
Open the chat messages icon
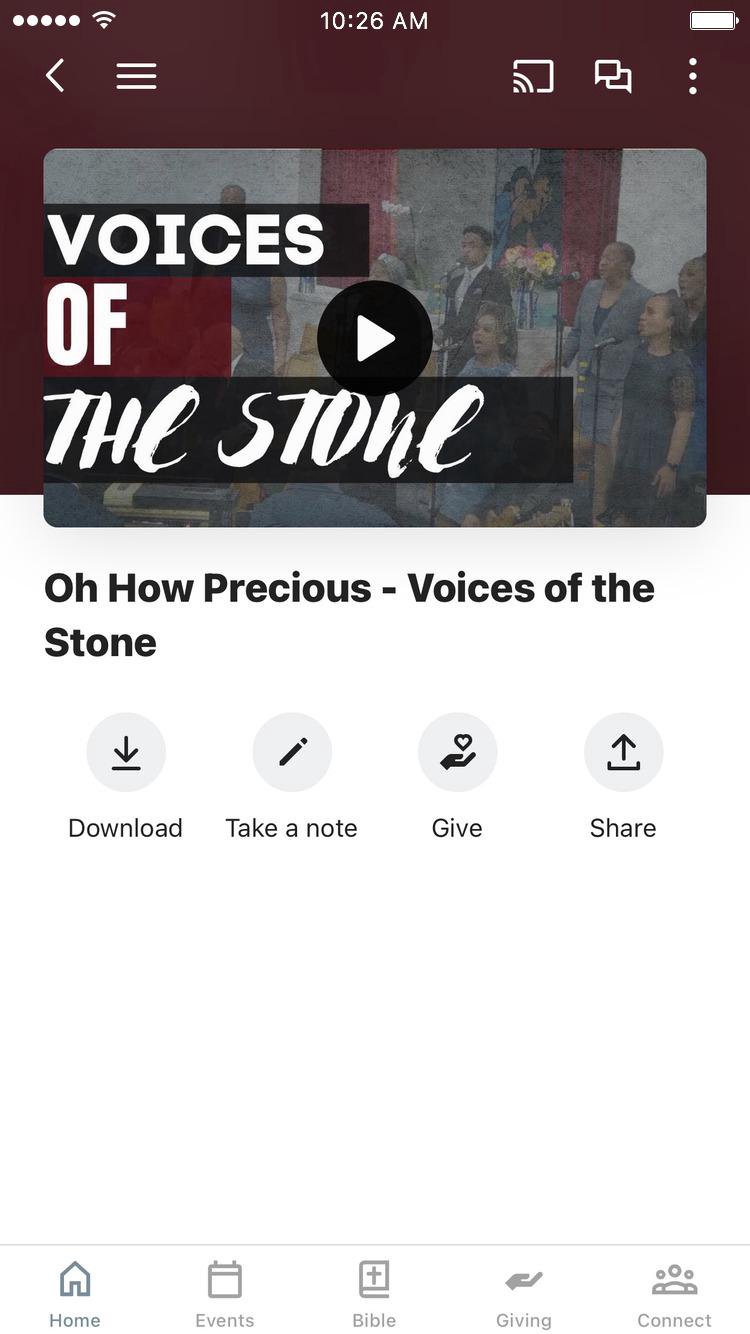tap(613, 76)
